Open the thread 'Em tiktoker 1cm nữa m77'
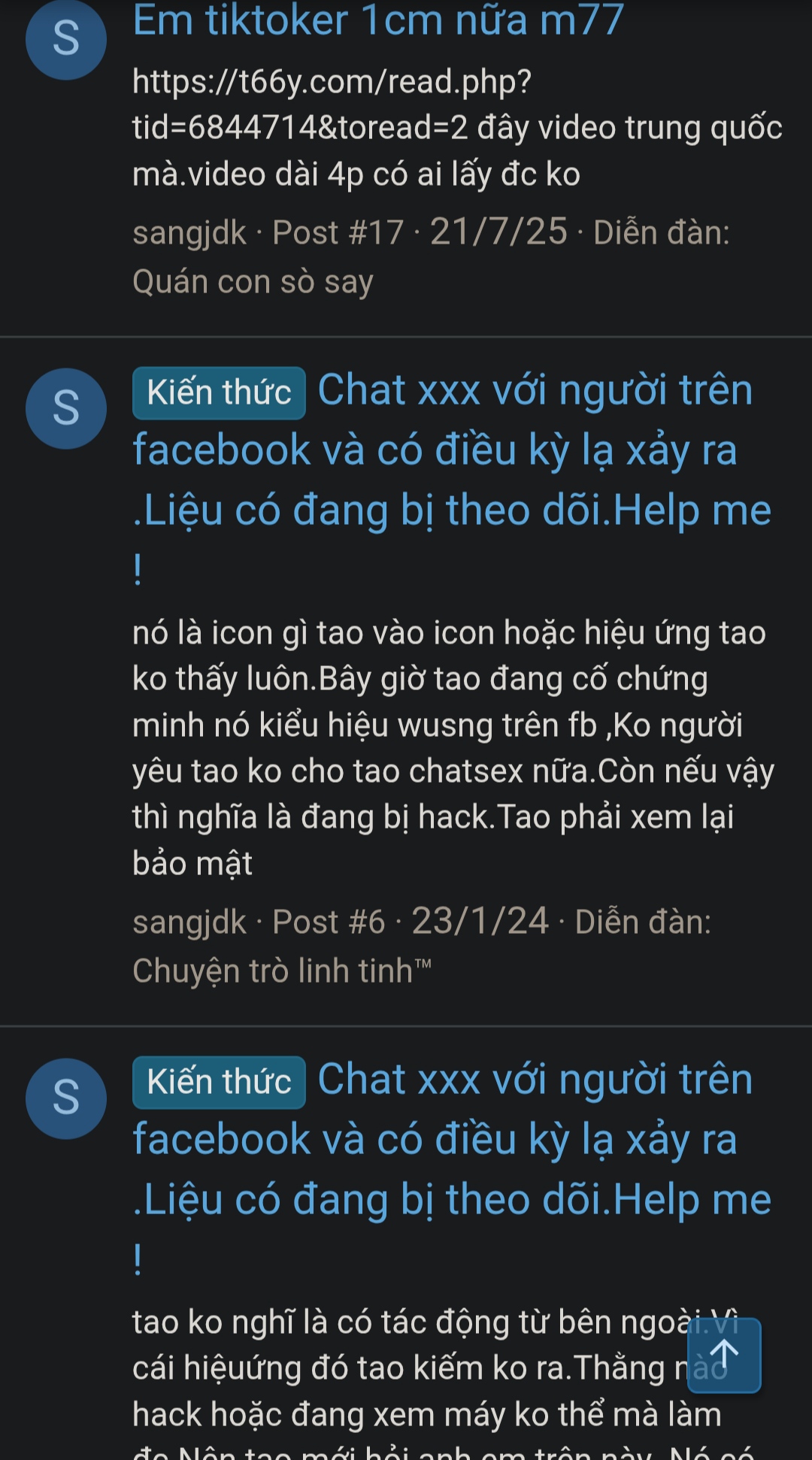 pos(377,21)
